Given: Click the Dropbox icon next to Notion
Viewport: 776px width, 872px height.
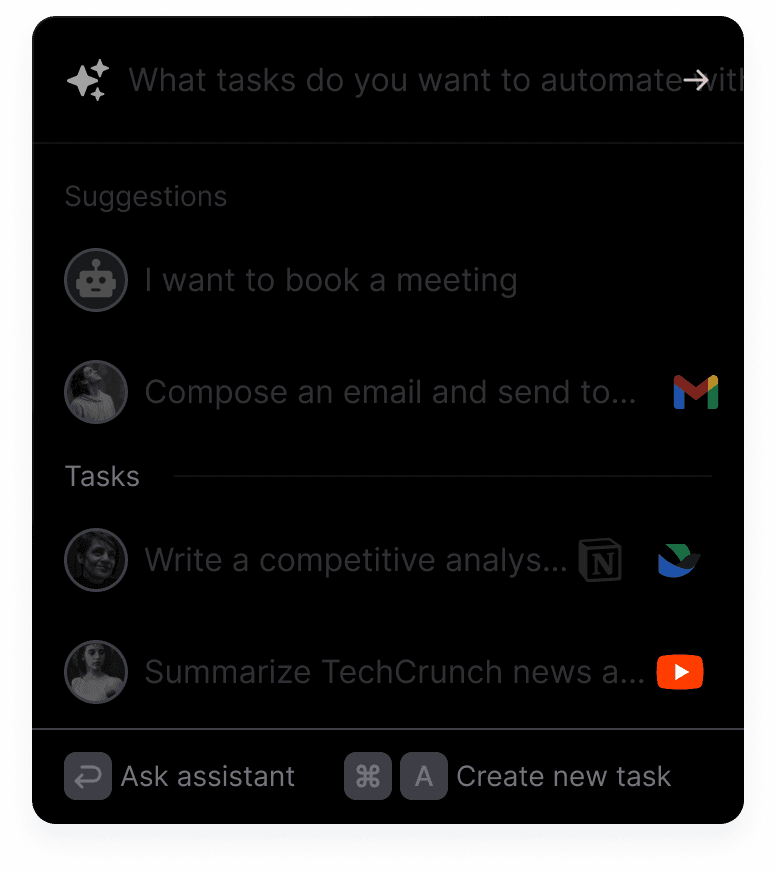Looking at the screenshot, I should point(678,560).
